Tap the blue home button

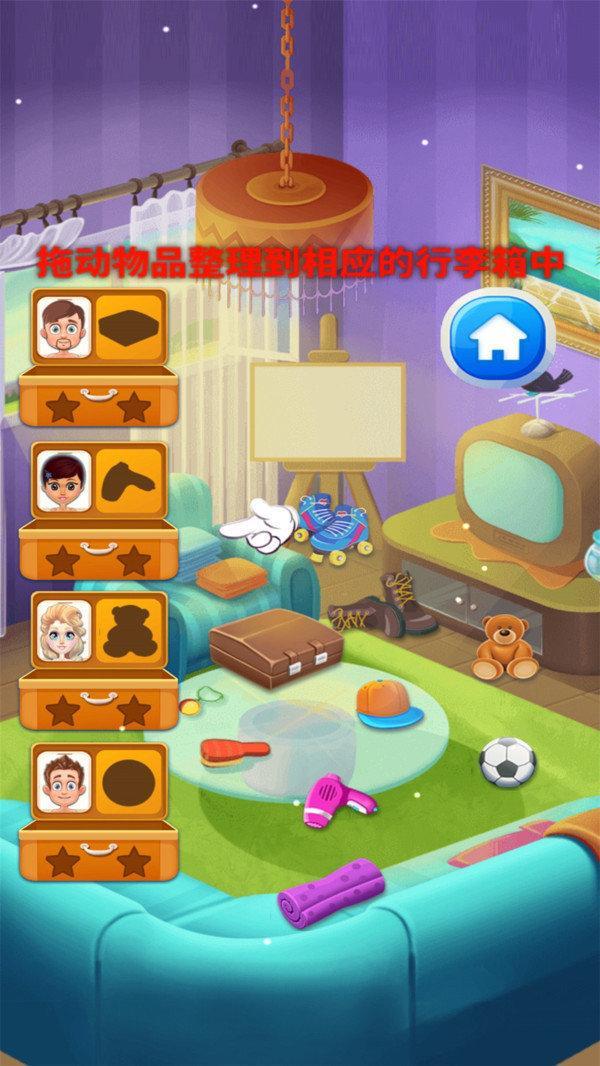[x=496, y=339]
